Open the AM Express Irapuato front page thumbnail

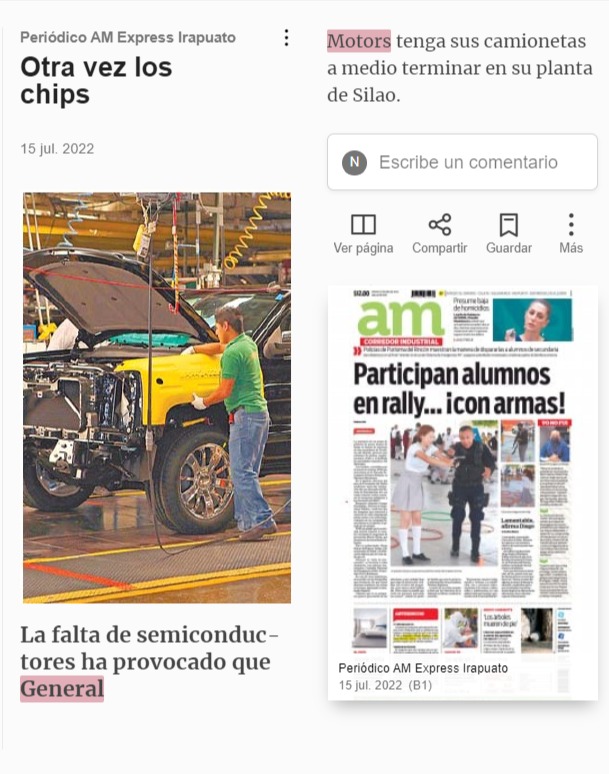tap(462, 493)
